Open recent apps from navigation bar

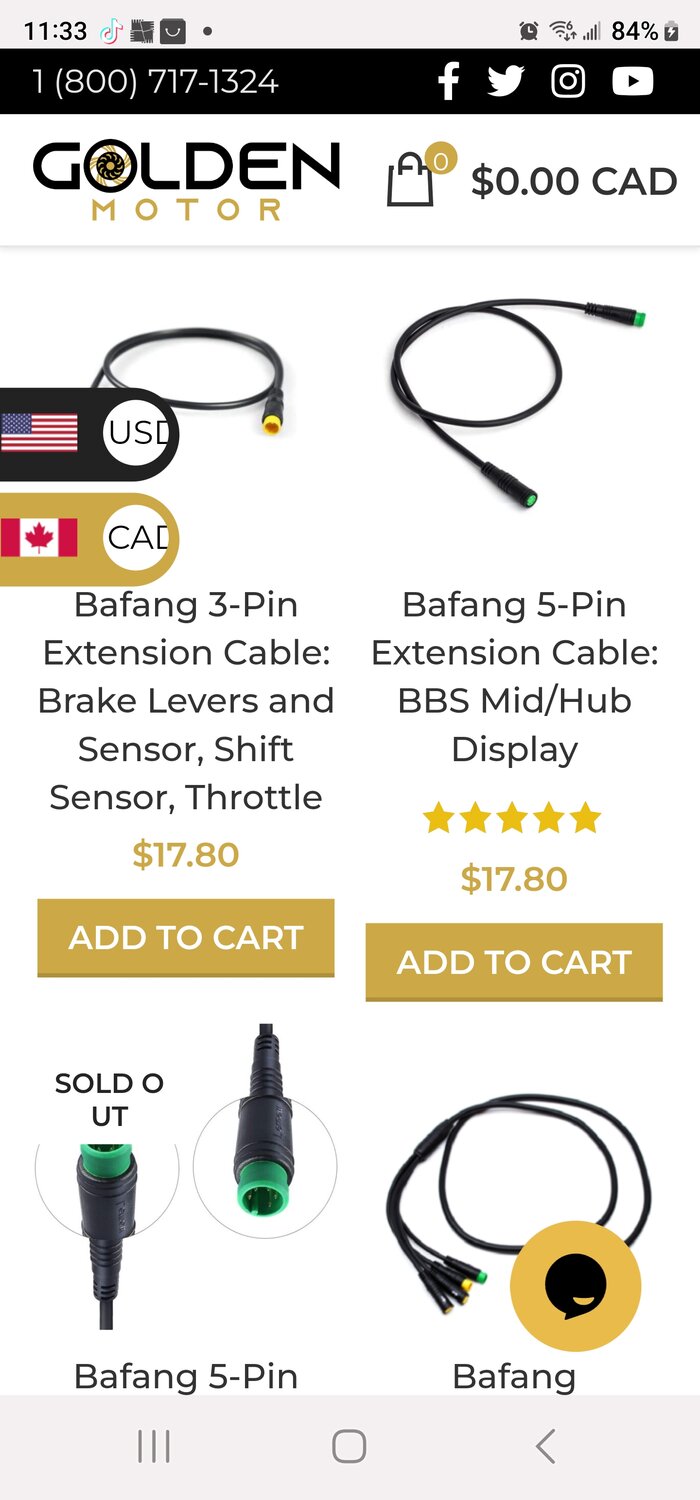(x=154, y=1446)
